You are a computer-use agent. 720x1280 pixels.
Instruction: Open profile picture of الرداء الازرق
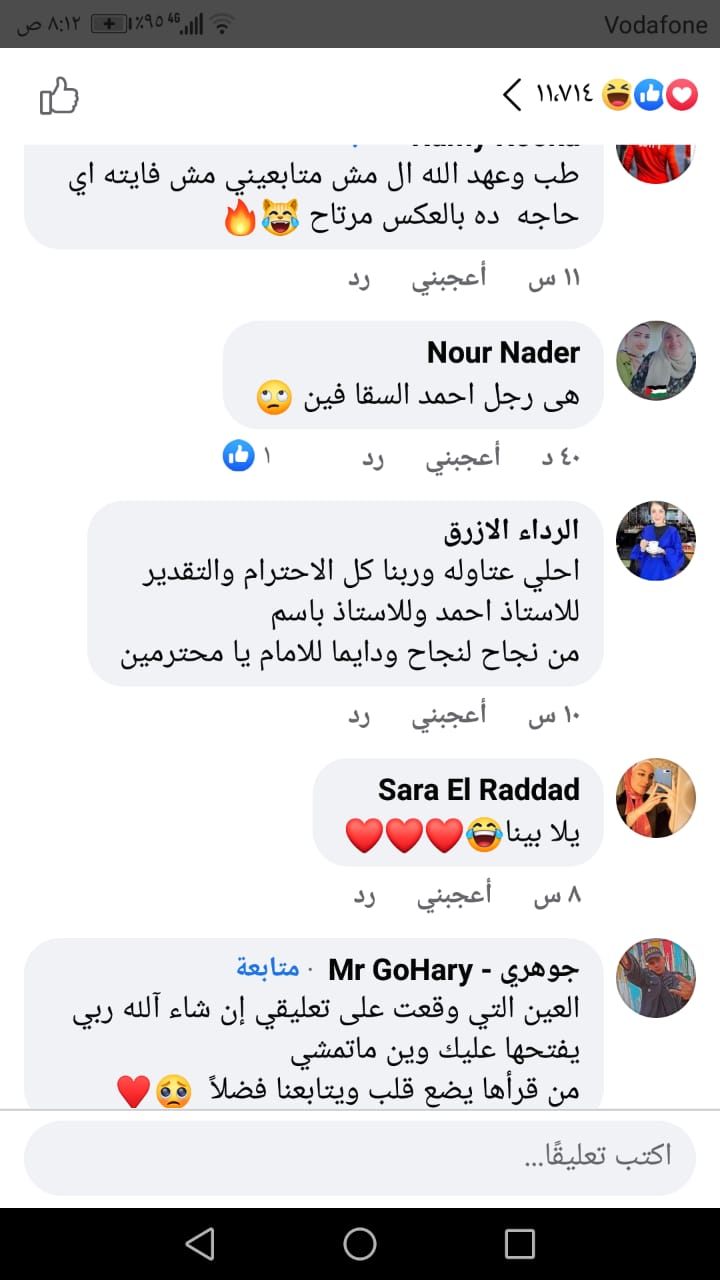pos(655,540)
